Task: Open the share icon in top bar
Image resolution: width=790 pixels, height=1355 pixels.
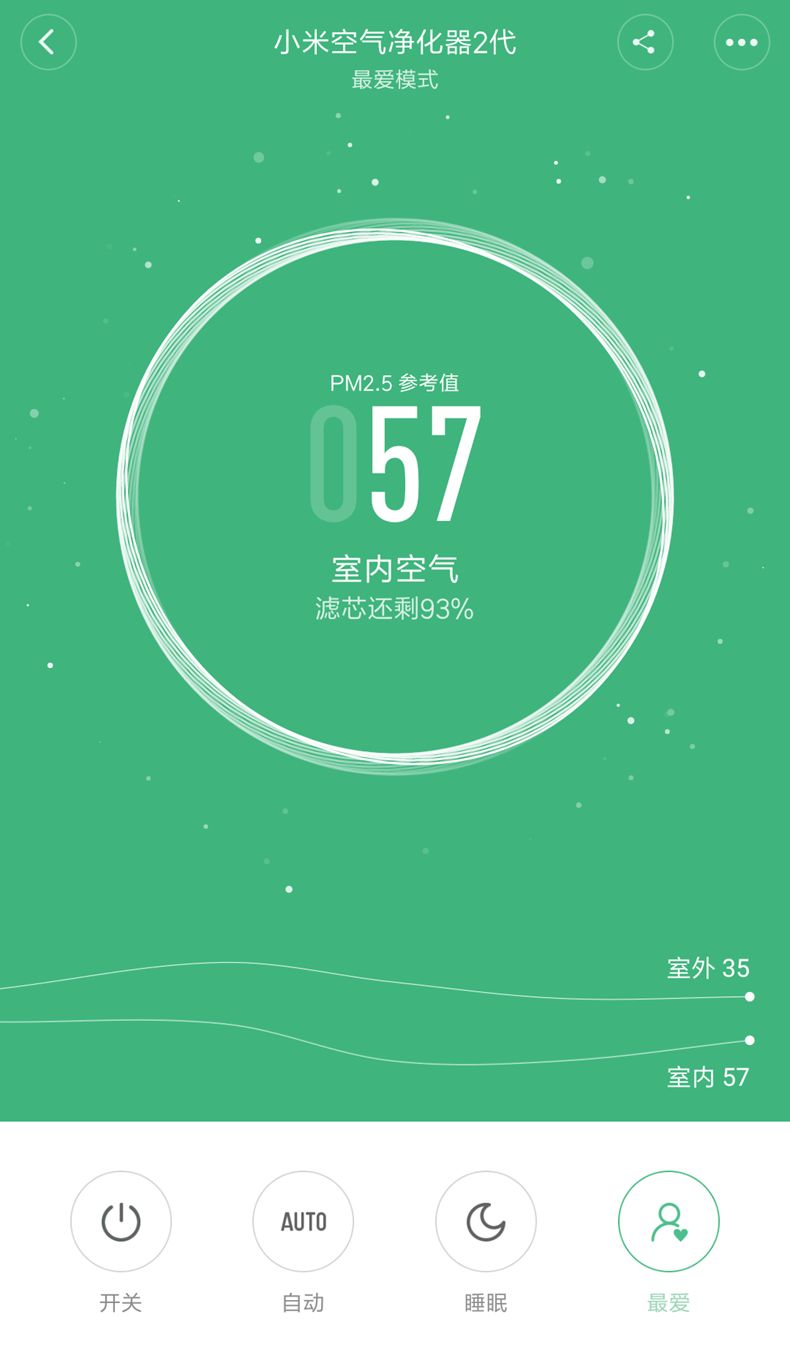Action: pos(646,42)
